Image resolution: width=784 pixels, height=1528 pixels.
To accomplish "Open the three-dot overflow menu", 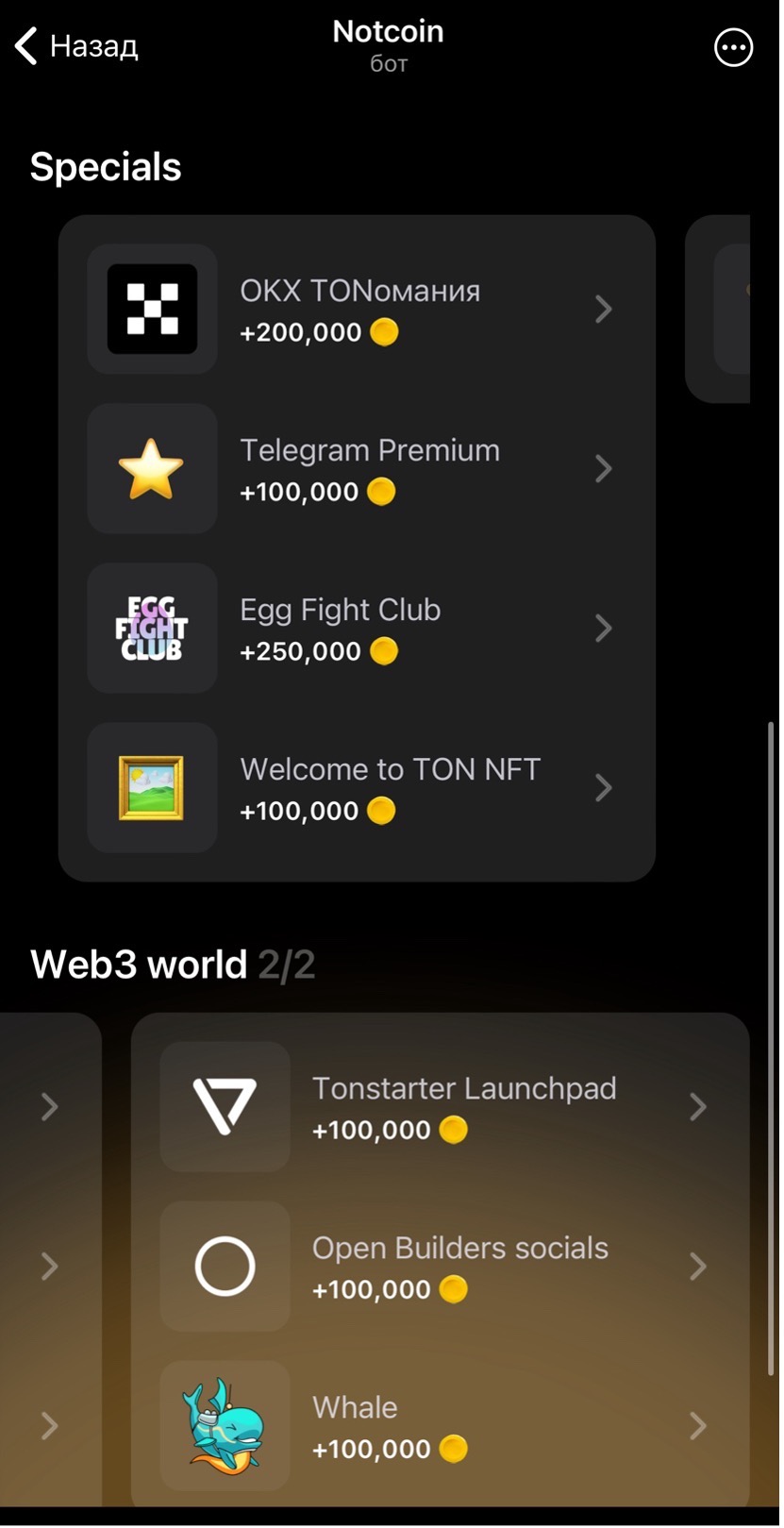I will tap(733, 47).
